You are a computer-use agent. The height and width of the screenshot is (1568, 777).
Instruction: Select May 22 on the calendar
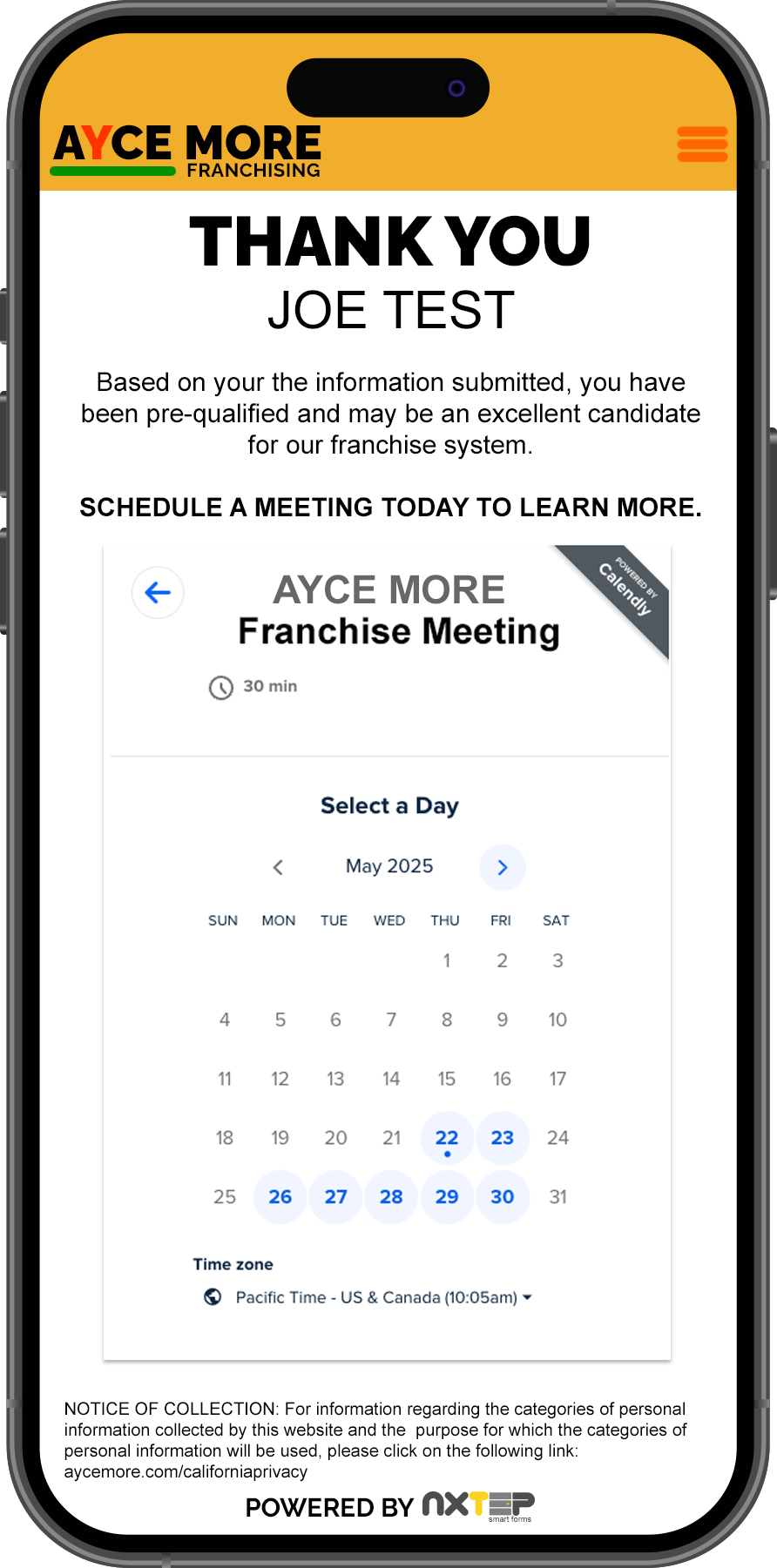447,1138
